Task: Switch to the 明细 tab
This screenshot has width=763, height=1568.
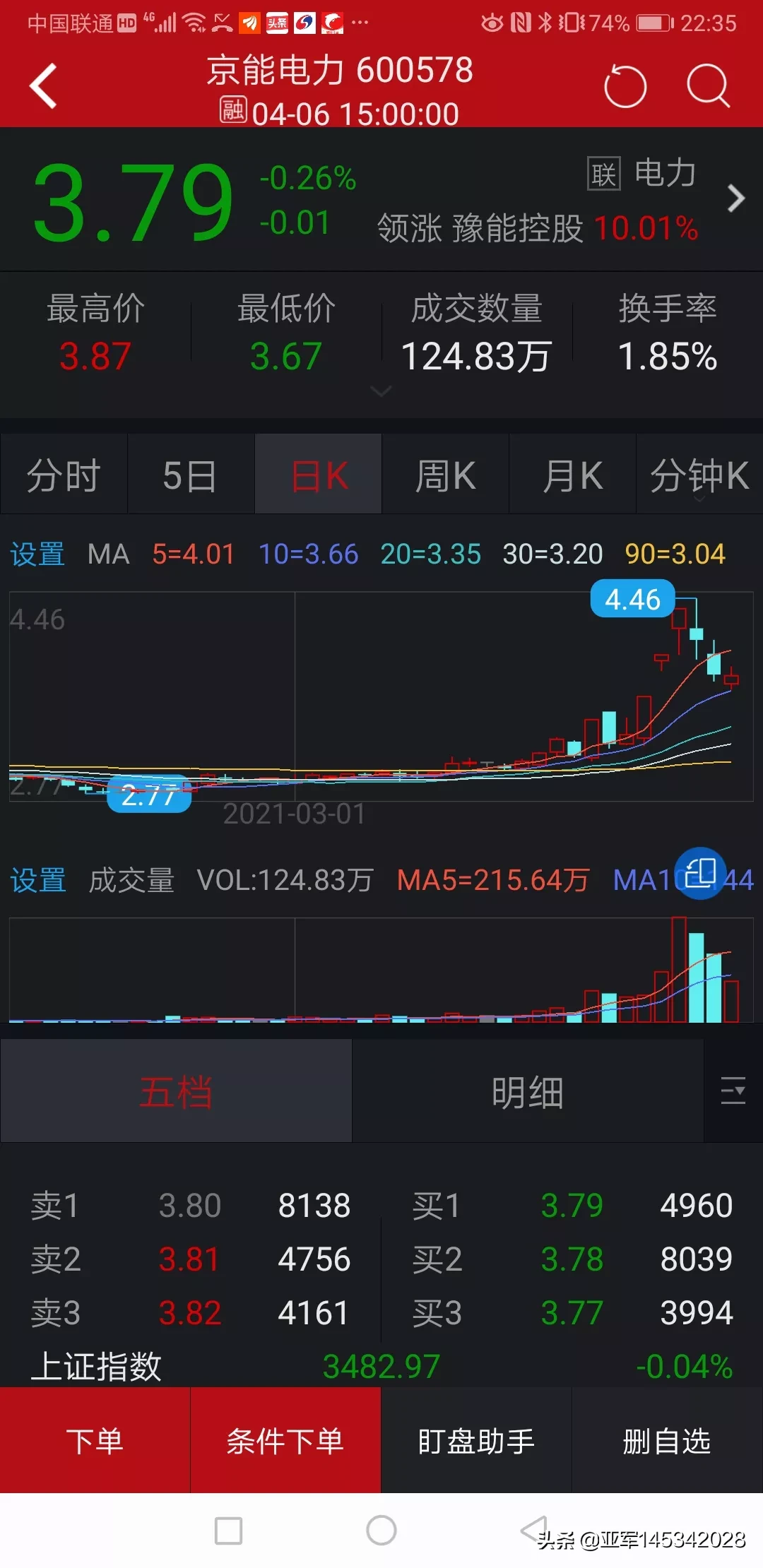Action: tap(527, 1091)
